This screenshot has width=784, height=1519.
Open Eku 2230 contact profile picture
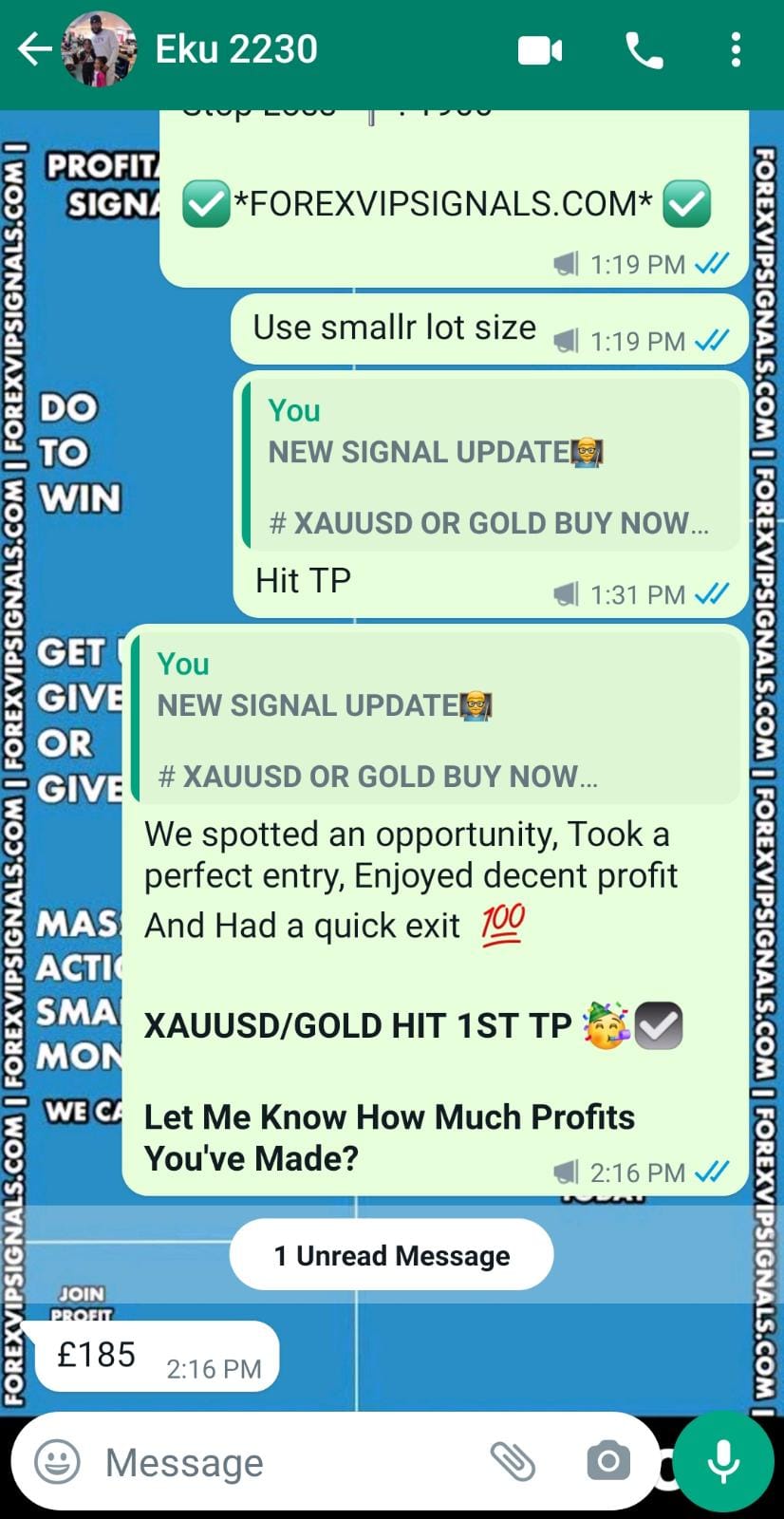coord(99,49)
